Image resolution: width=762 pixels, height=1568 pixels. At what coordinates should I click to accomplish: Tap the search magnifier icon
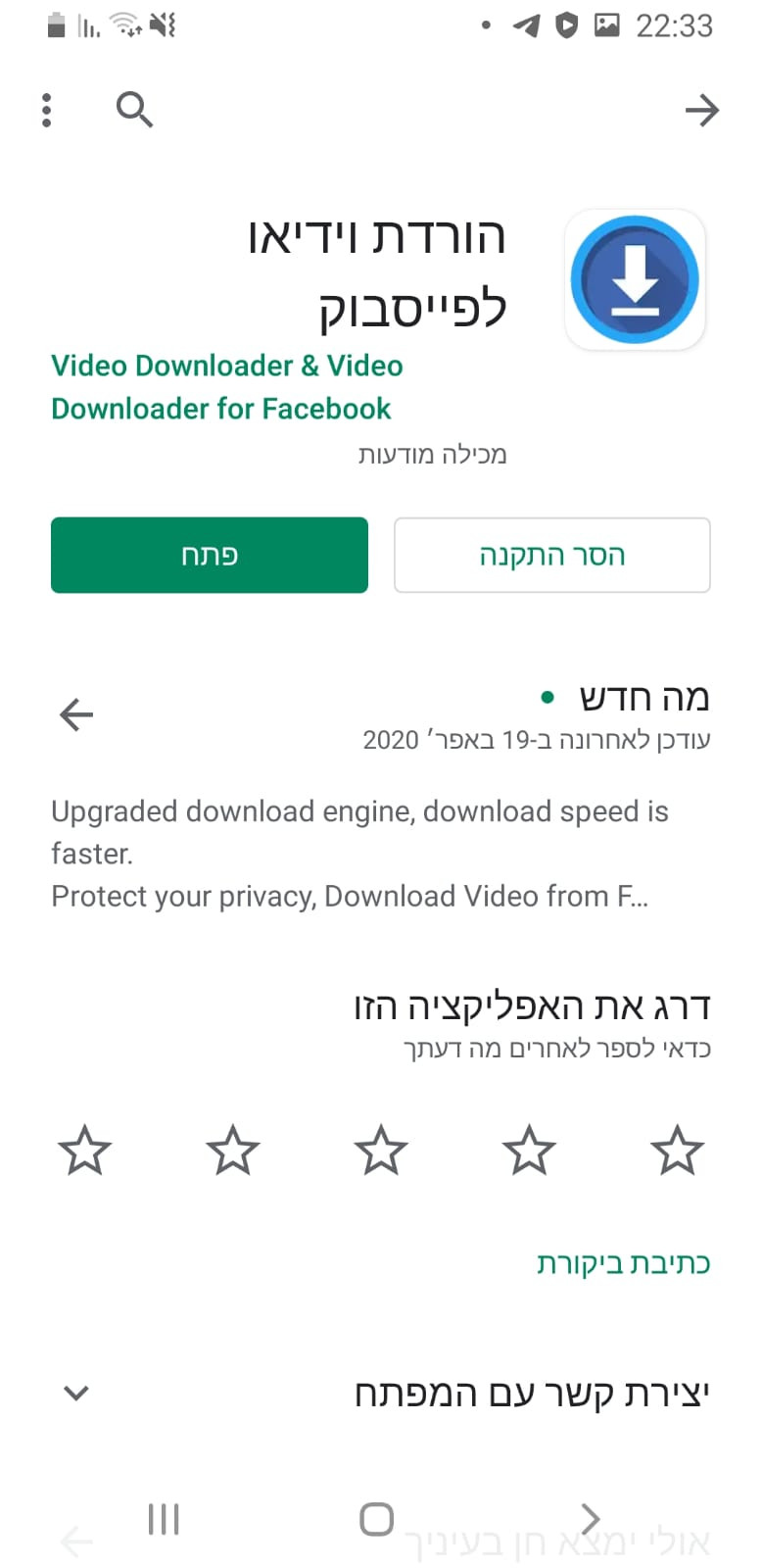click(134, 110)
